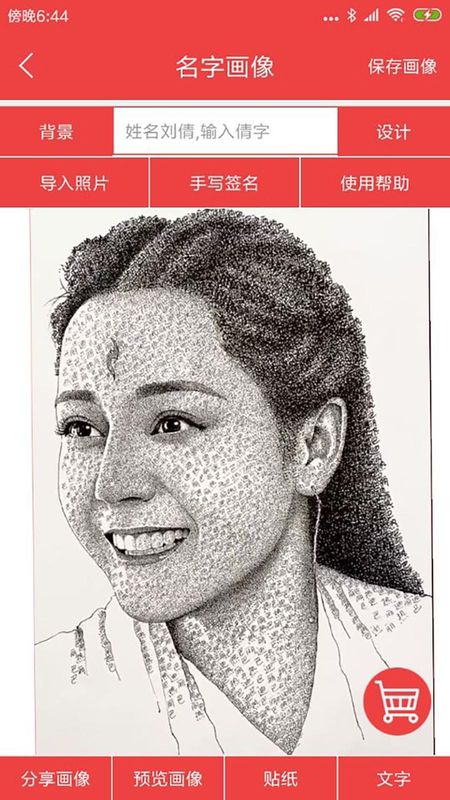The height and width of the screenshot is (800, 450).
Task: Open 使用帮助 usage help
Action: pyautogui.click(x=375, y=183)
